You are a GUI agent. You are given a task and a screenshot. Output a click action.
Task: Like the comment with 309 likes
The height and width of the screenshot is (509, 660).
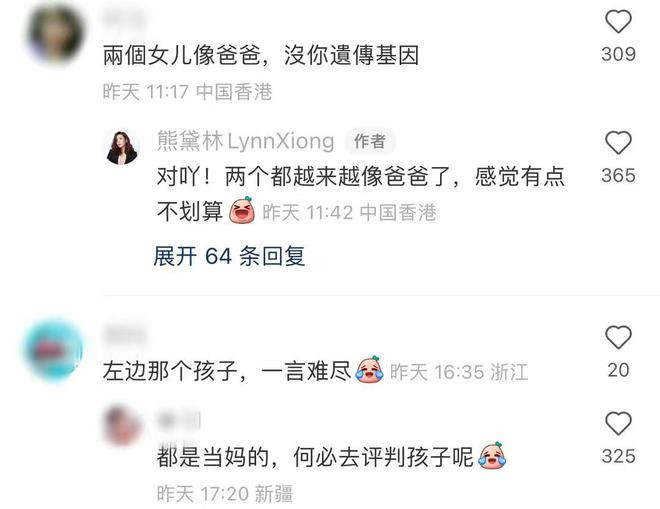pyautogui.click(x=619, y=22)
